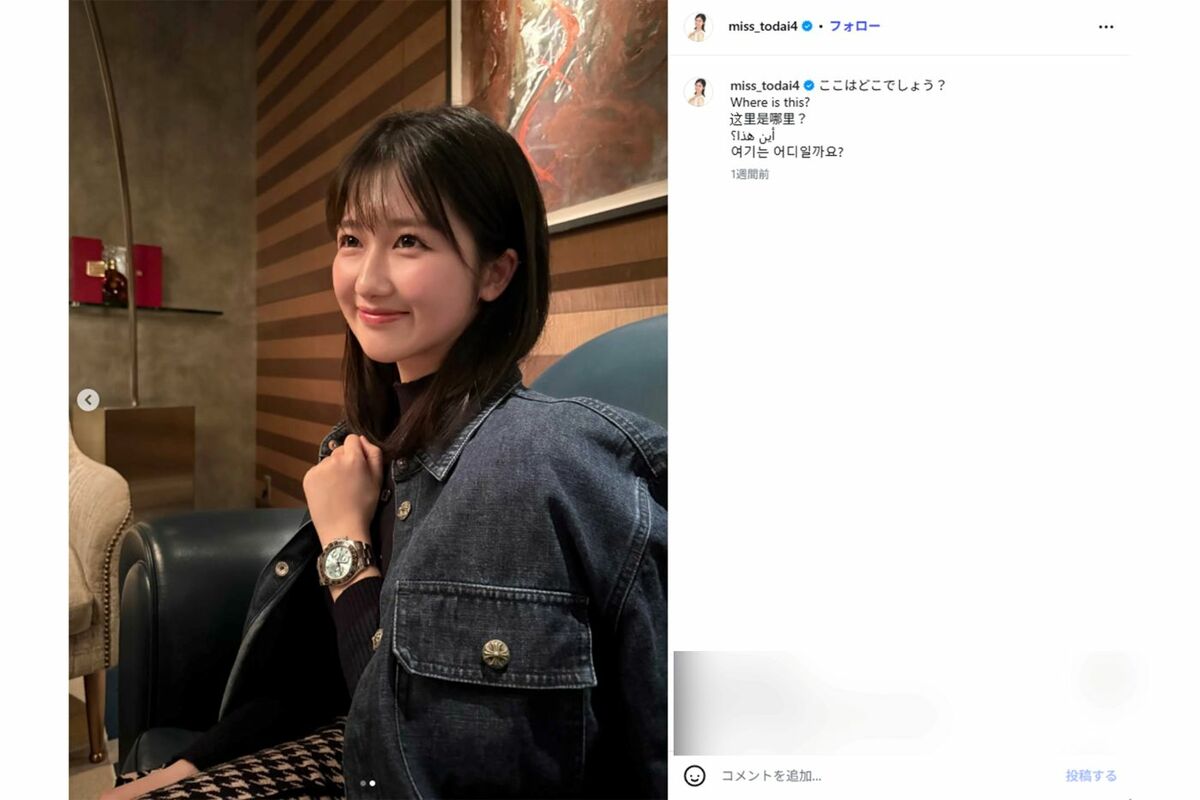Open the header username miss_todai4
This screenshot has width=1200, height=800.
click(763, 26)
